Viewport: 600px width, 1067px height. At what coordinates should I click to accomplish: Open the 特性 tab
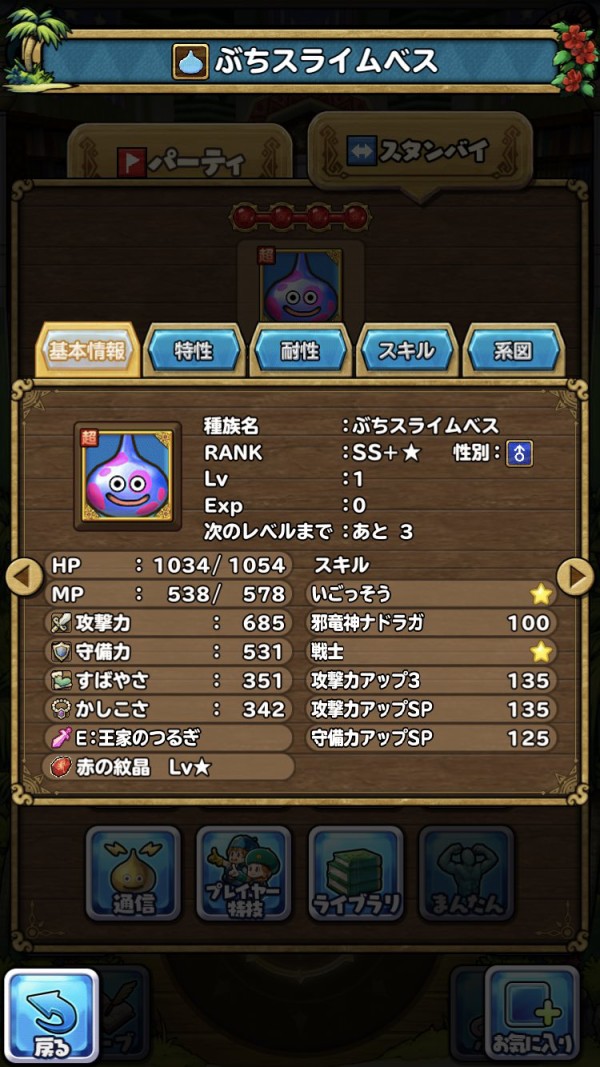194,351
